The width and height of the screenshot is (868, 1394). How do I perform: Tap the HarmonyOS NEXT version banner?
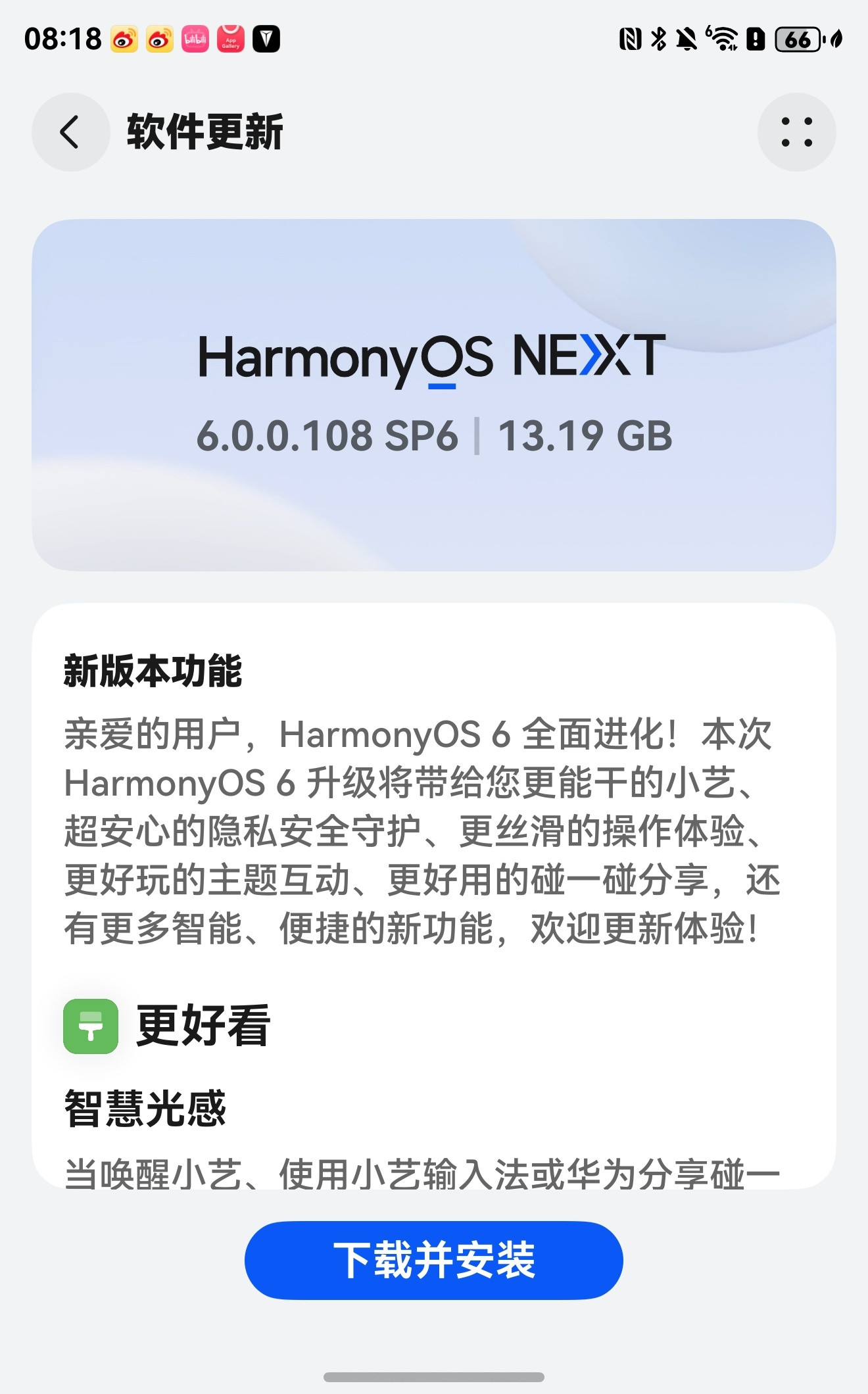[x=434, y=395]
